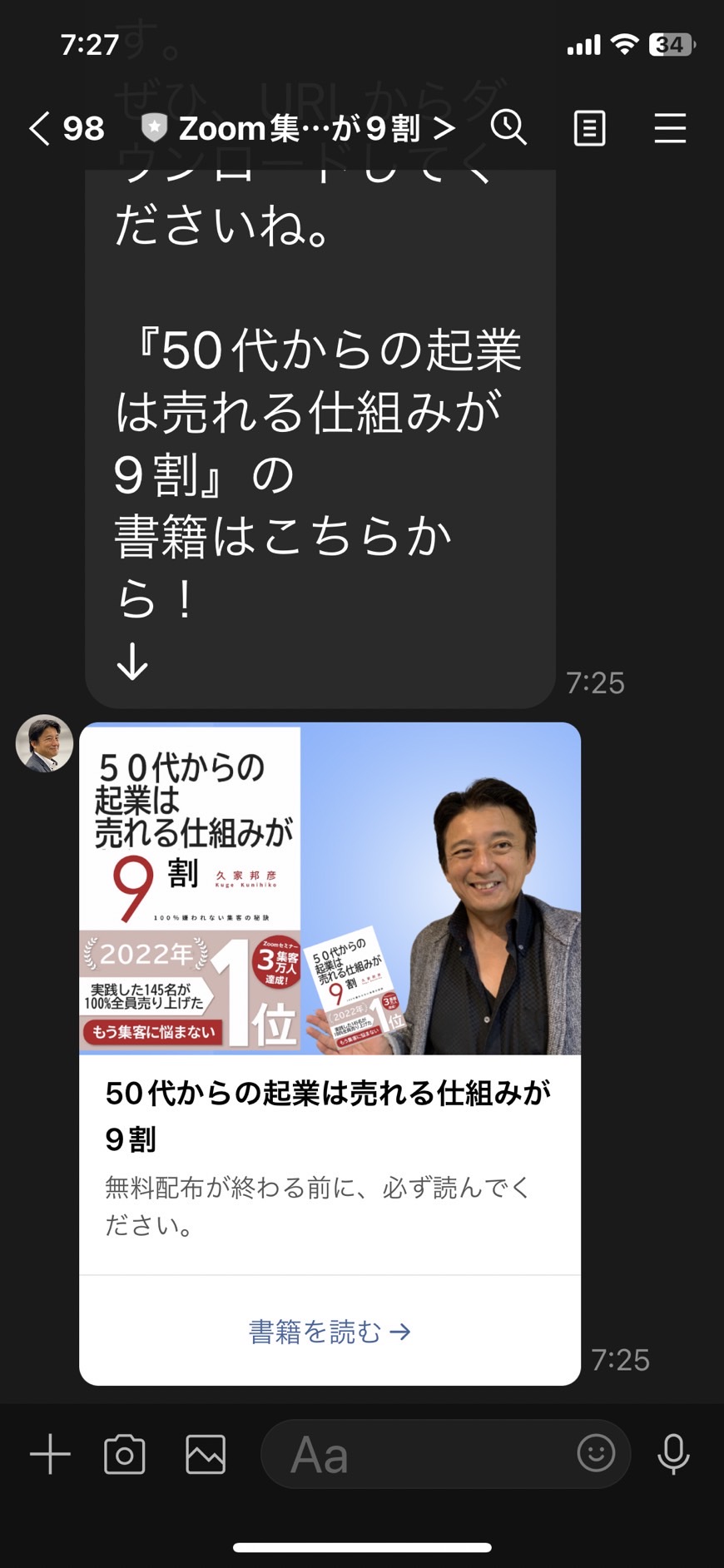
Task: Open the camera
Action: click(125, 1454)
